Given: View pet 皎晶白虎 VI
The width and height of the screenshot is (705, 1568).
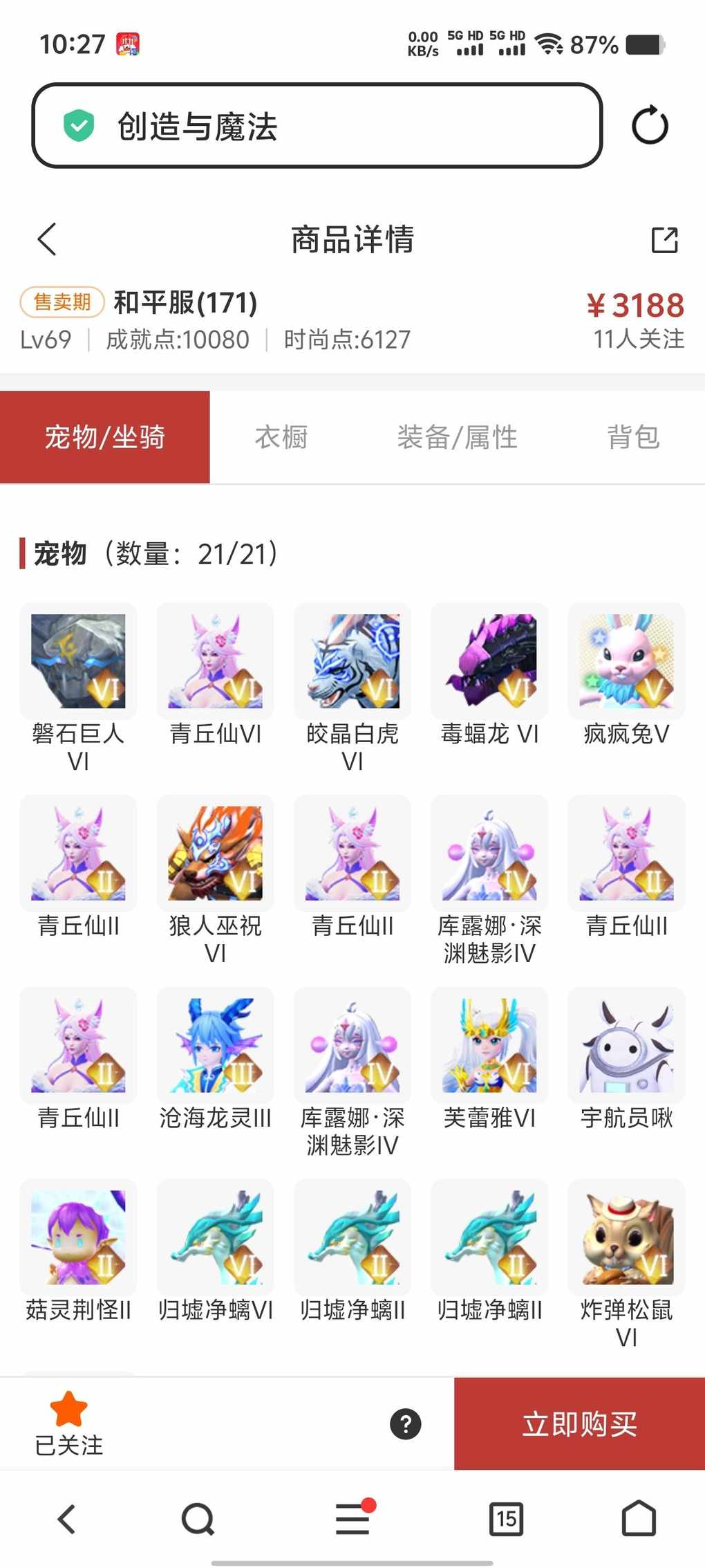Looking at the screenshot, I should [x=352, y=661].
